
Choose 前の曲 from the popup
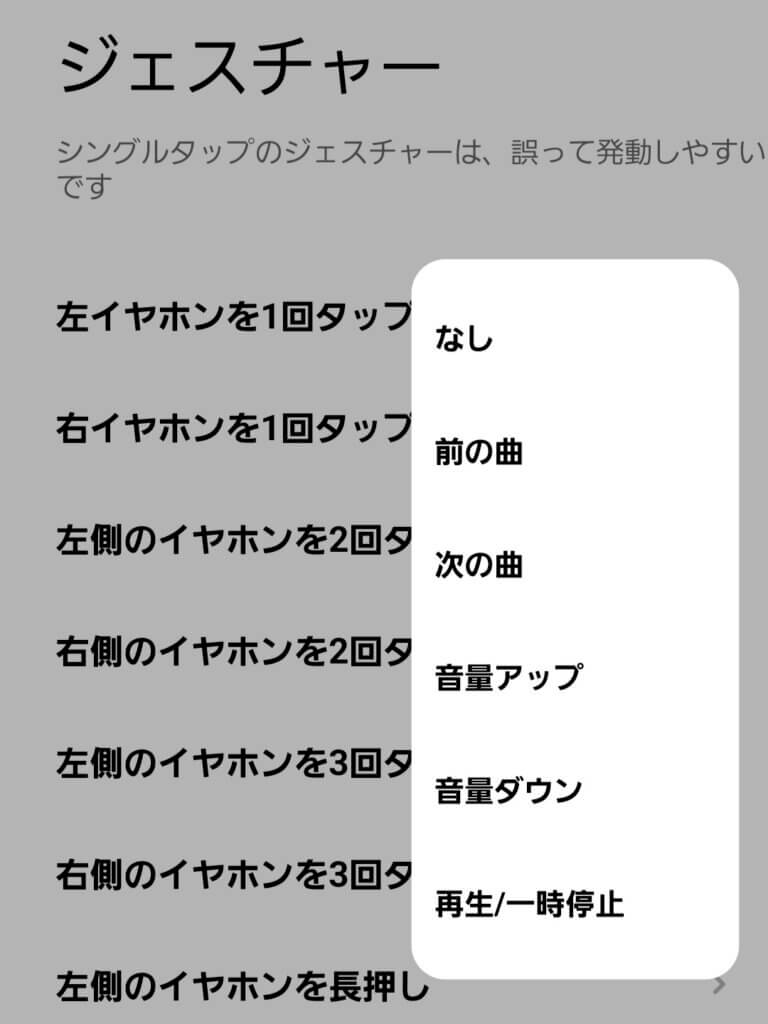coord(479,452)
